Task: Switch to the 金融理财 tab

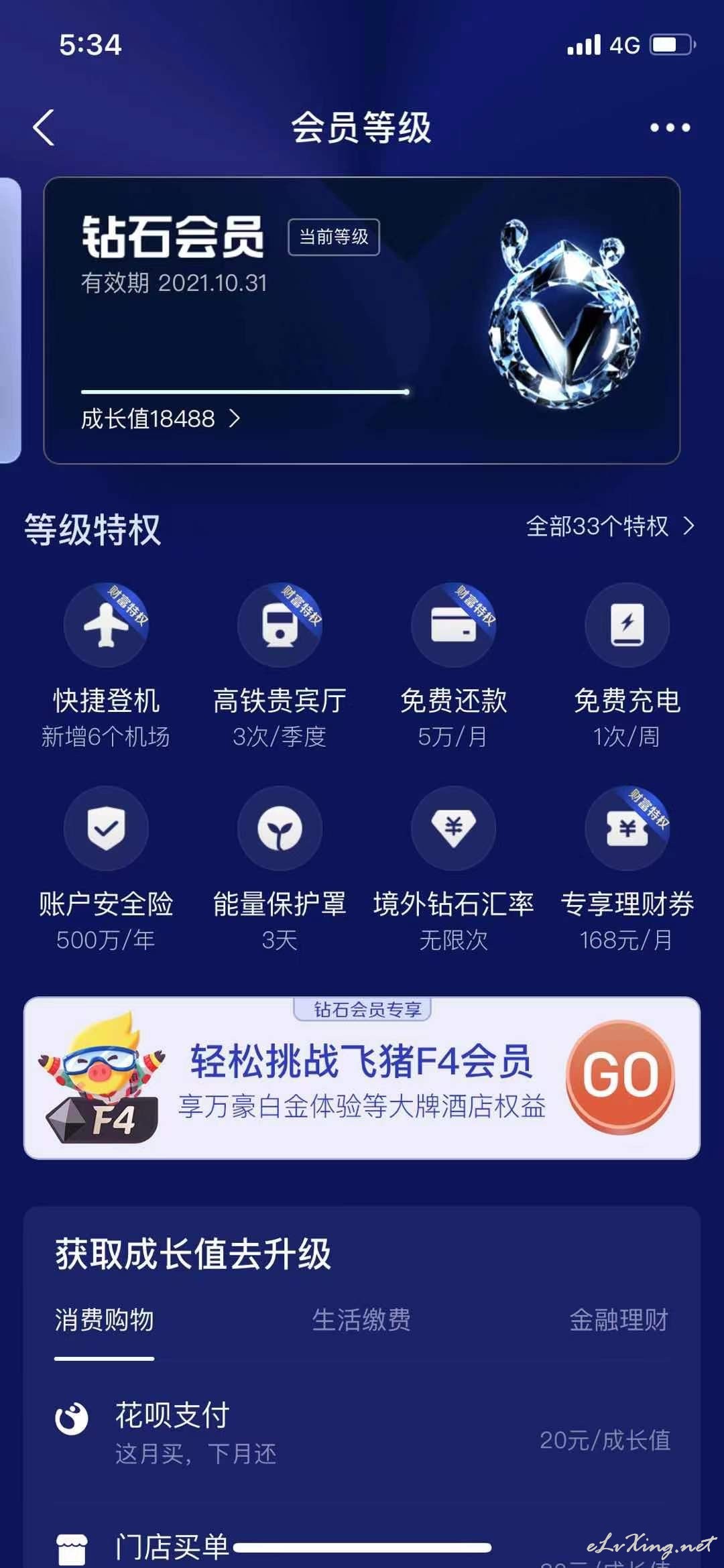Action: [619, 1320]
